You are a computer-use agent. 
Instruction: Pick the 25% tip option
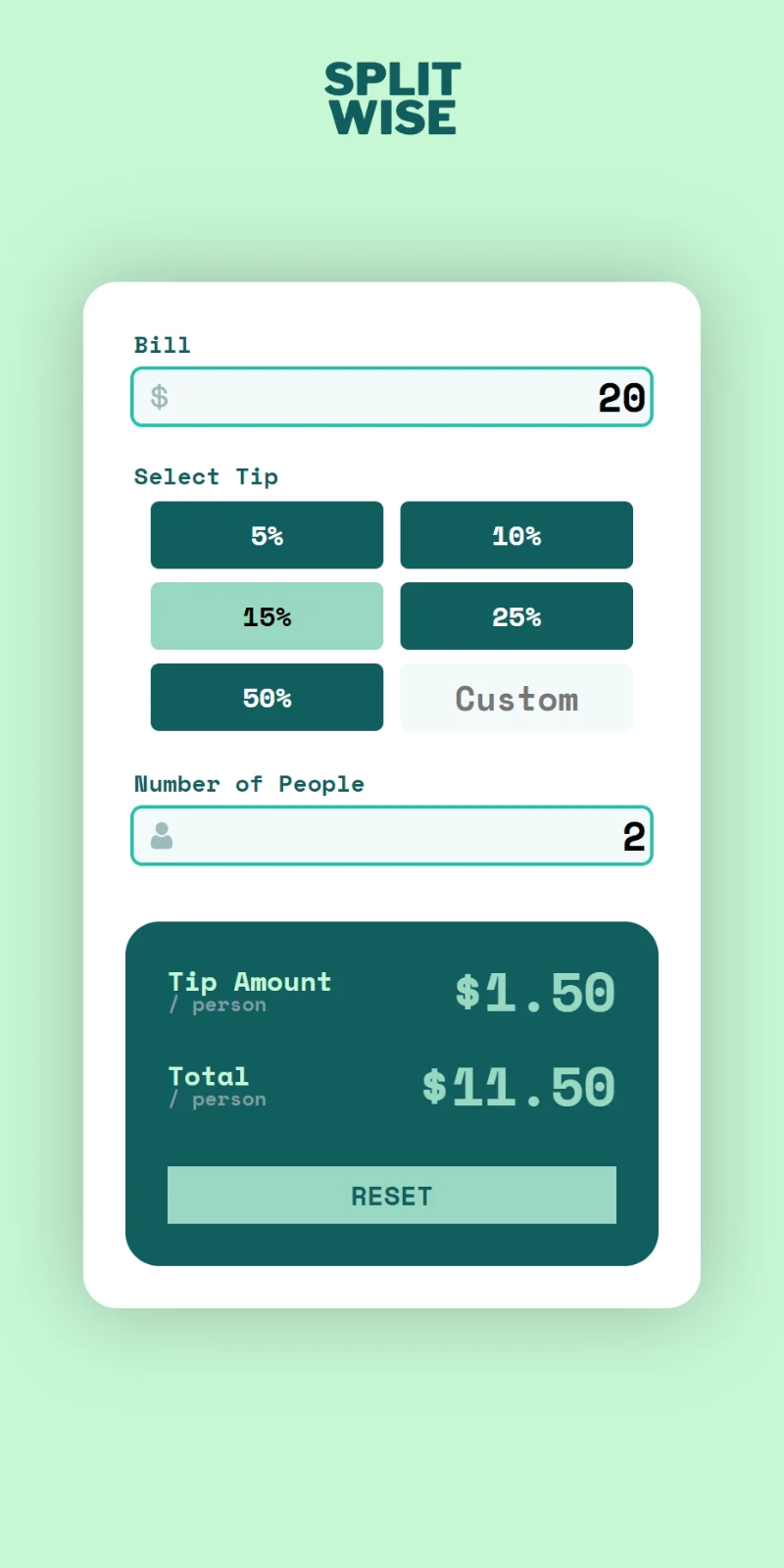pos(516,616)
